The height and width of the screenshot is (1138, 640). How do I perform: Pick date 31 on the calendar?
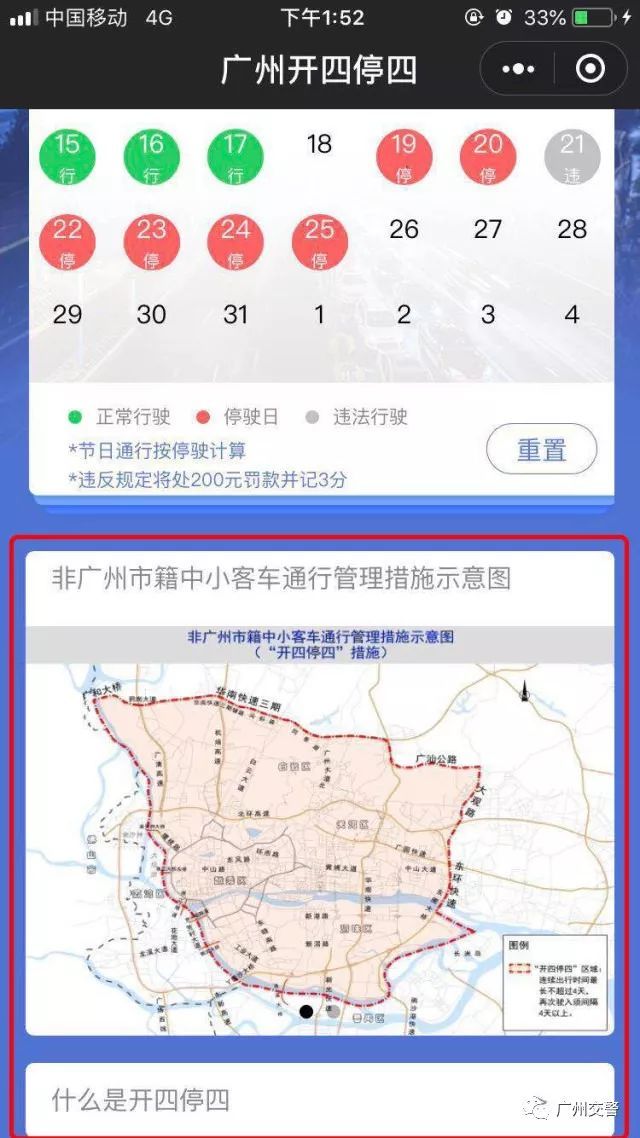click(x=235, y=315)
